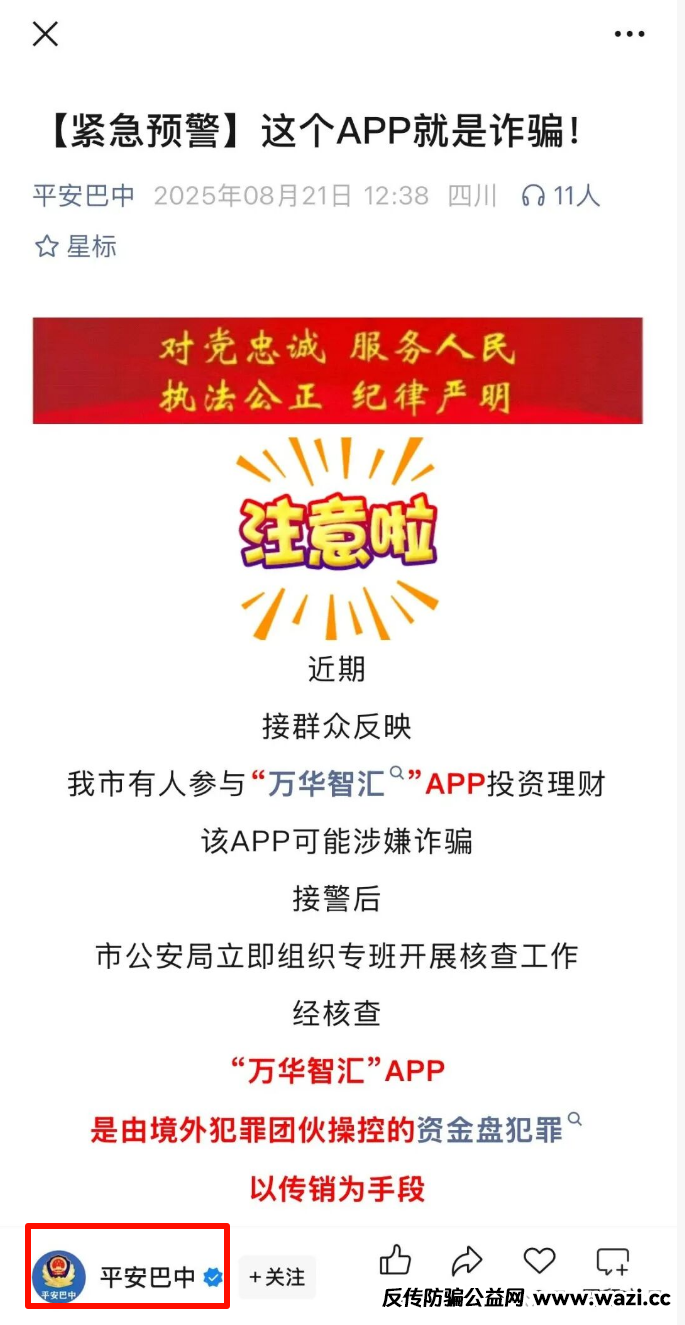Follow the account with +关注
Viewport: 685px width, 1325px height.
[x=277, y=1277]
